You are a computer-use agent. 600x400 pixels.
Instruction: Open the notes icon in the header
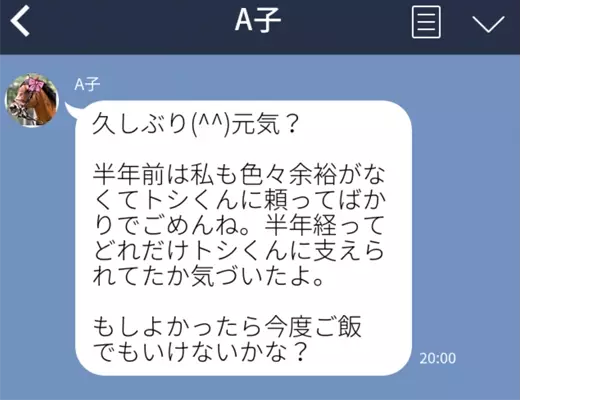click(427, 23)
